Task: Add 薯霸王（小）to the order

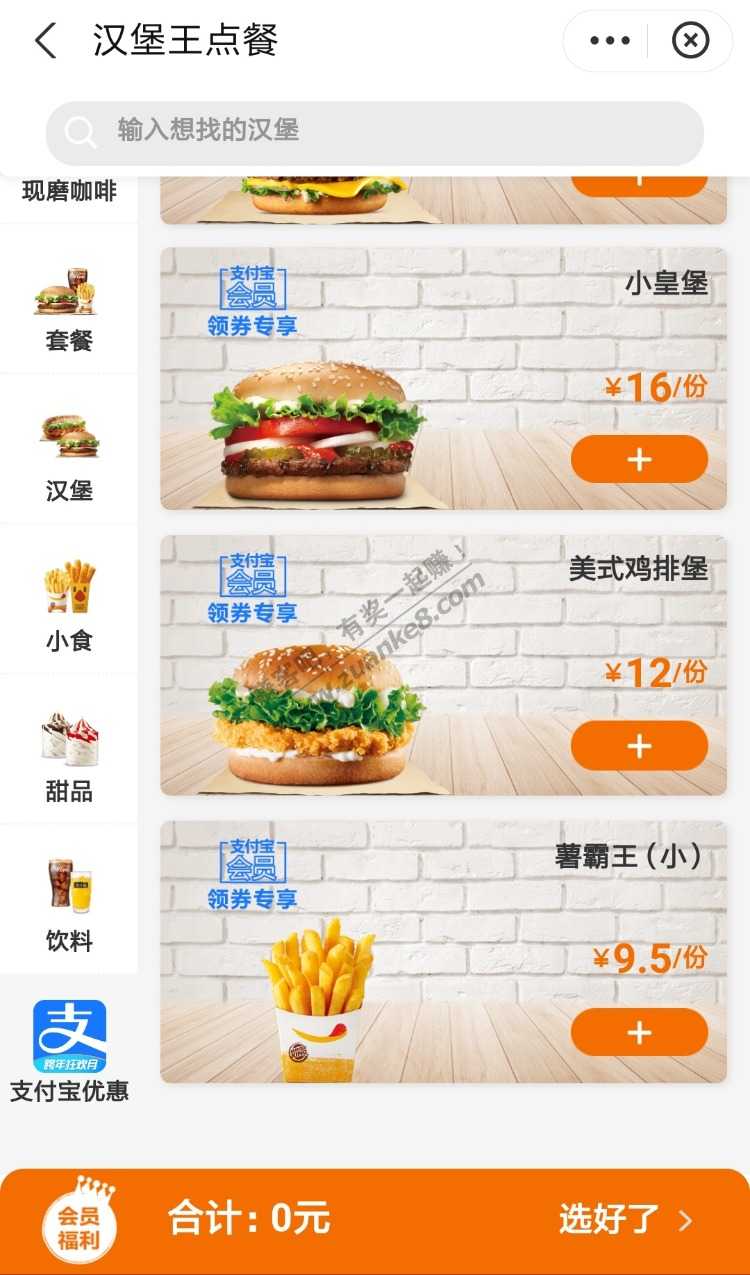Action: [x=639, y=1032]
